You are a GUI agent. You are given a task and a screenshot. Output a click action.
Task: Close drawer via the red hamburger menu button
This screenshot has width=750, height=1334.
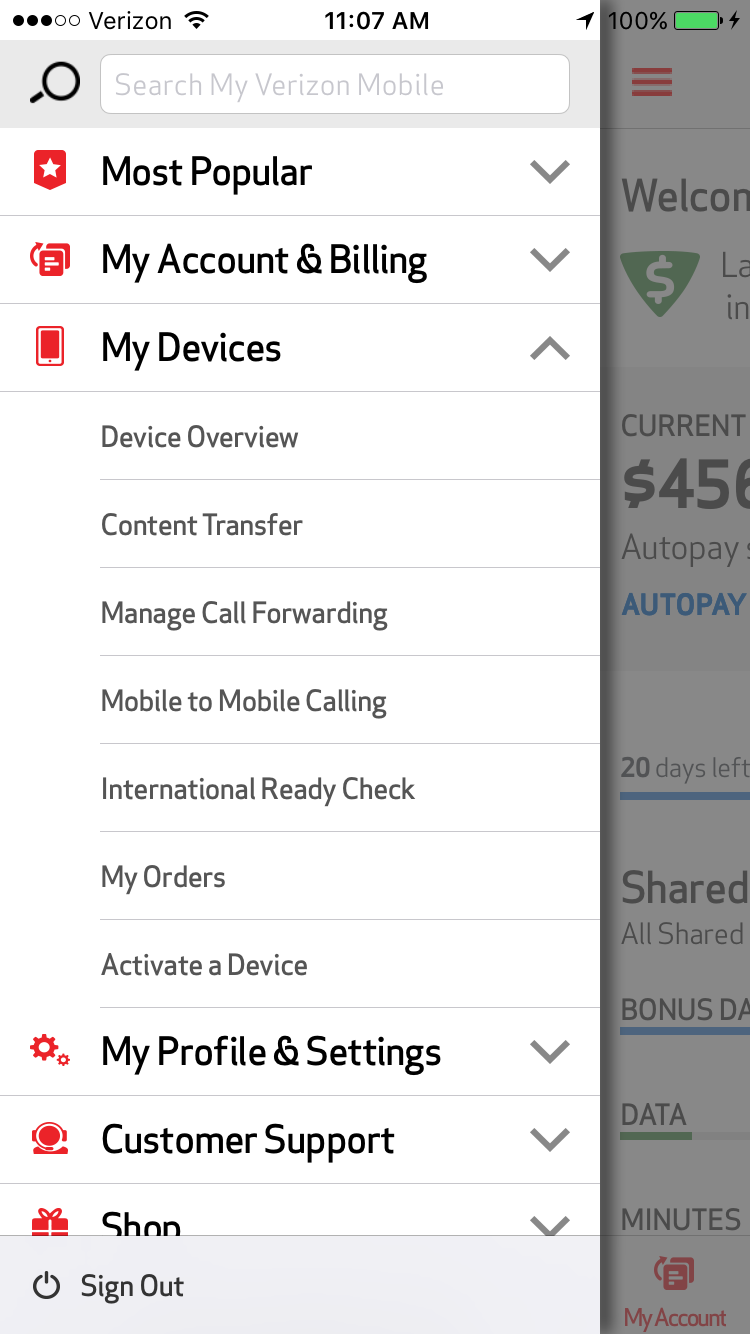[x=652, y=82]
